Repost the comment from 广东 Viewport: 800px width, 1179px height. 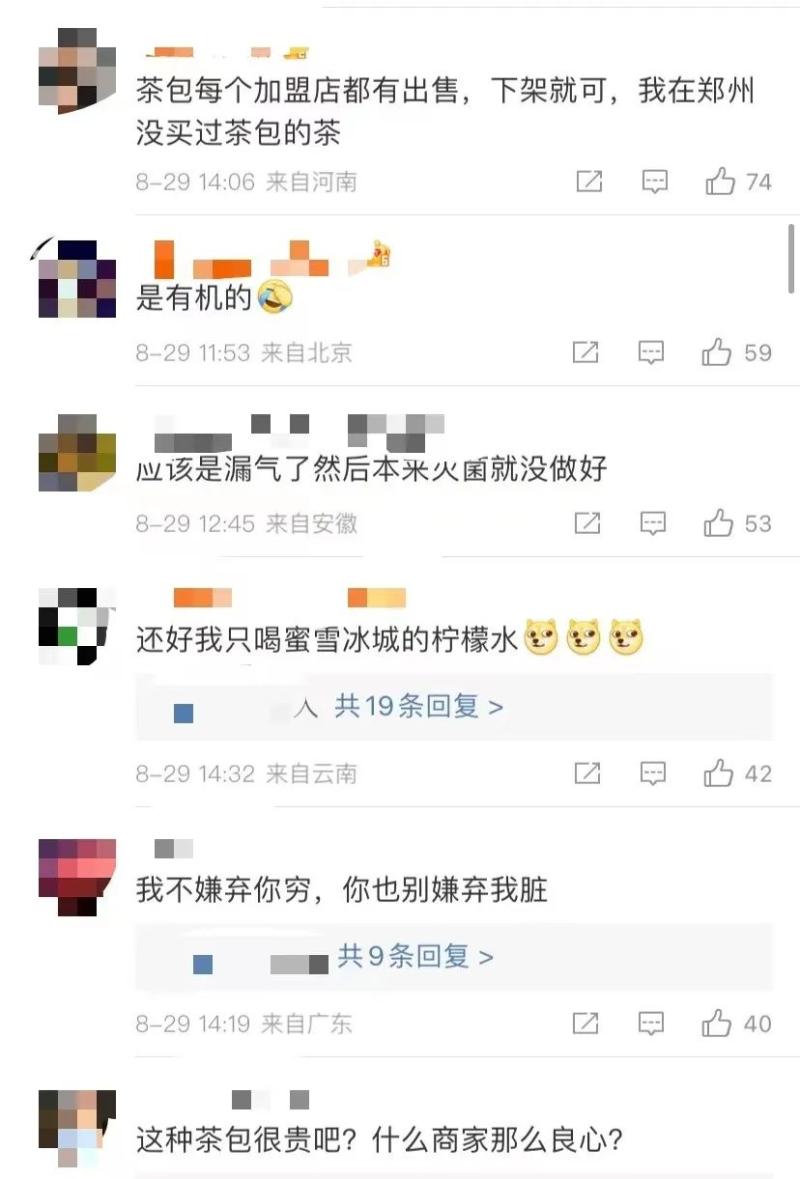586,1023
